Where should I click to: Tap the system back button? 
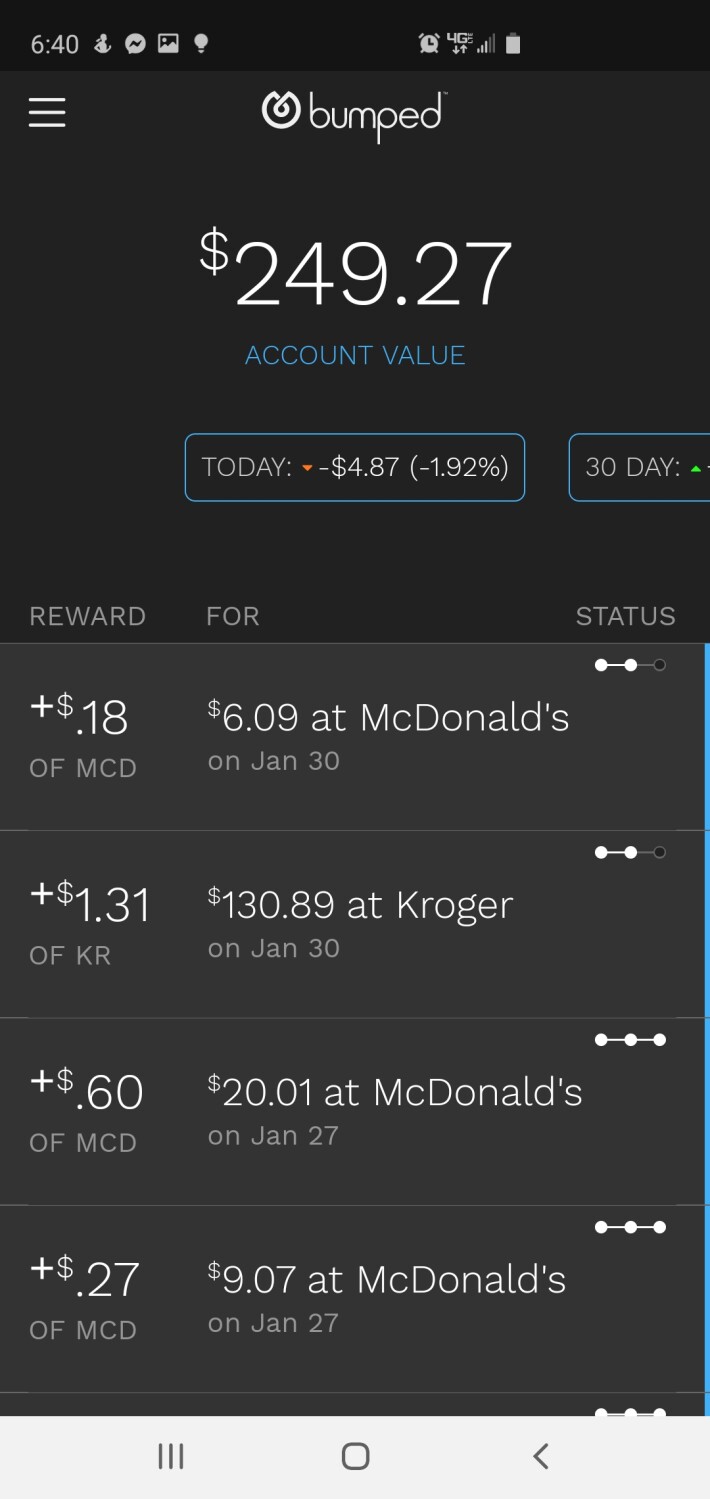[x=540, y=1456]
